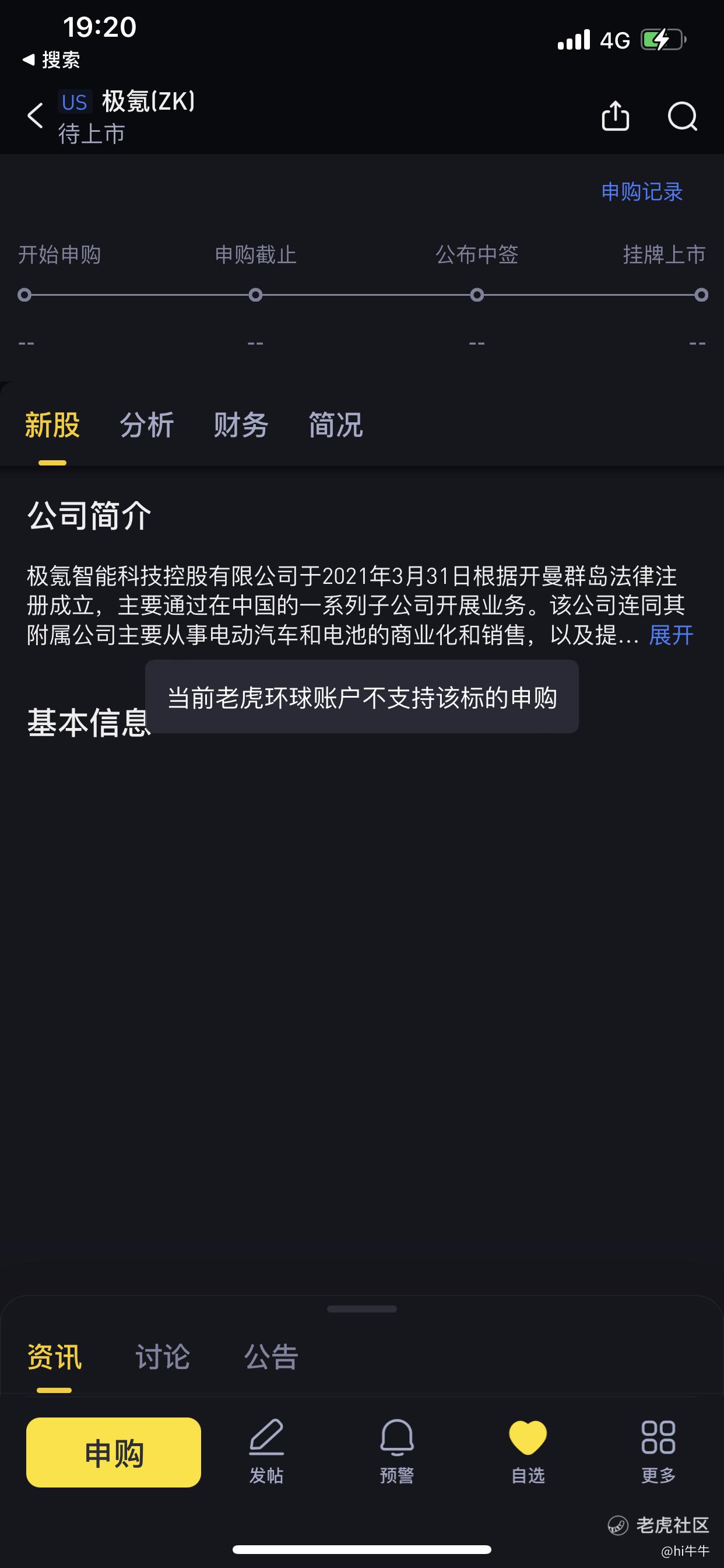
Task: Set a price alert with 预警
Action: [398, 1451]
